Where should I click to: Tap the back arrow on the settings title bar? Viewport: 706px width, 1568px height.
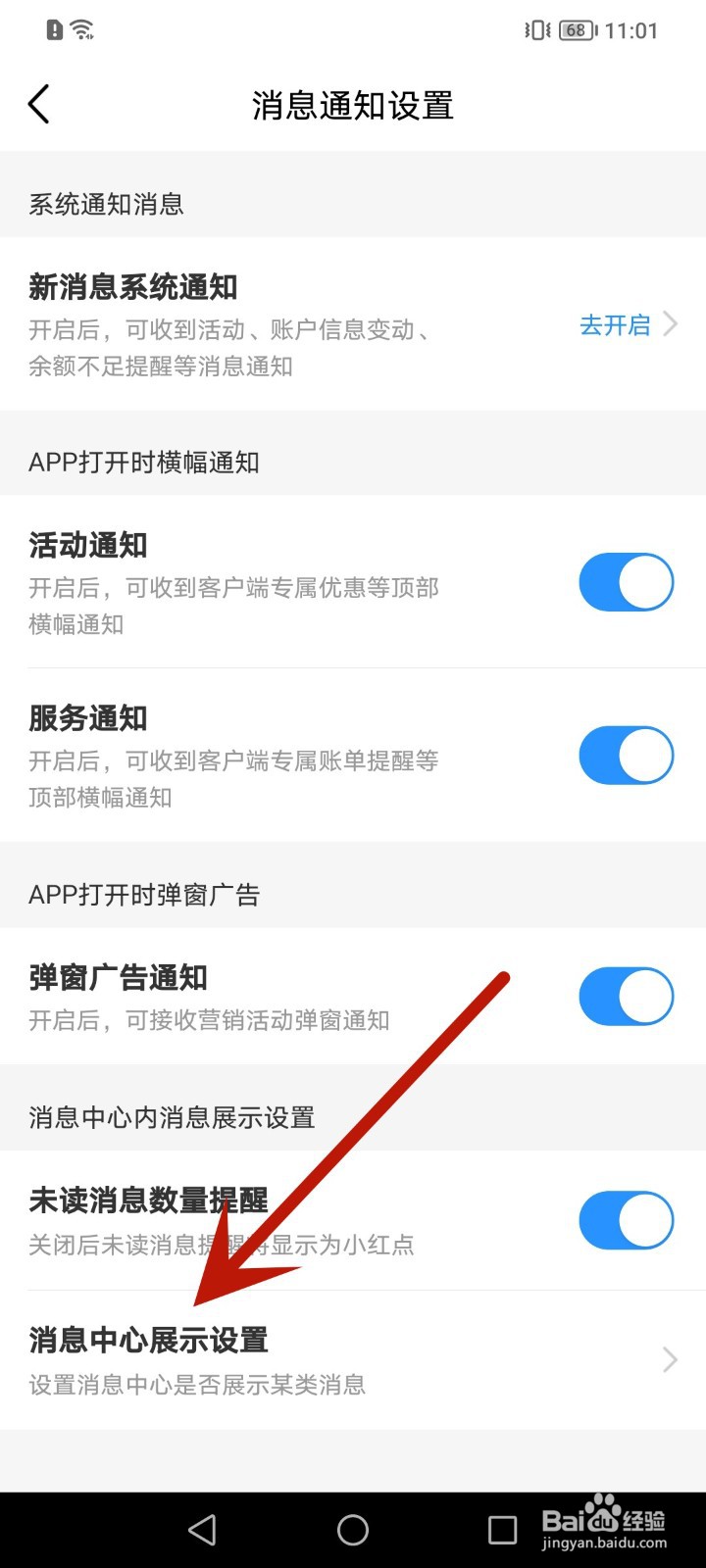pyautogui.click(x=39, y=104)
